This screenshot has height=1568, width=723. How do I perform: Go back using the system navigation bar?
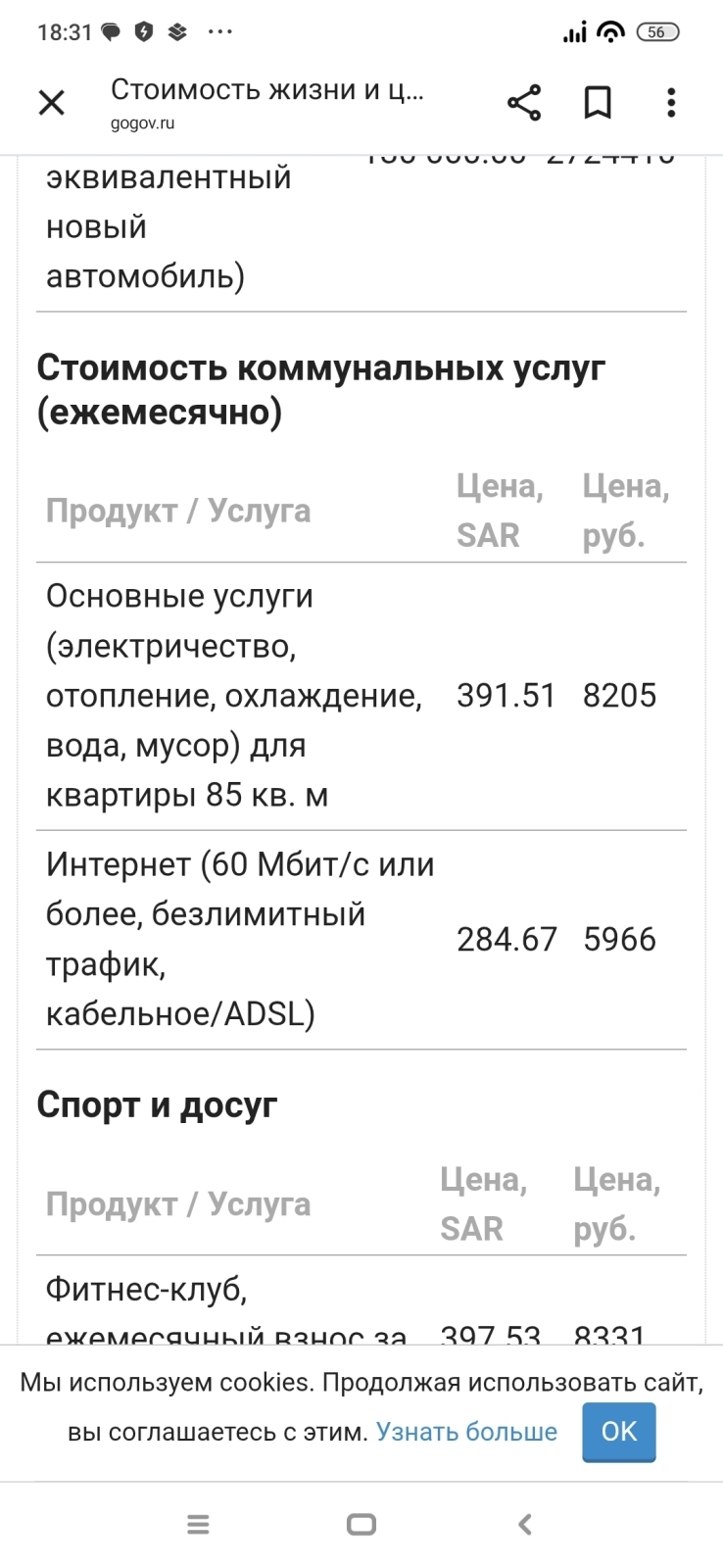[525, 1524]
